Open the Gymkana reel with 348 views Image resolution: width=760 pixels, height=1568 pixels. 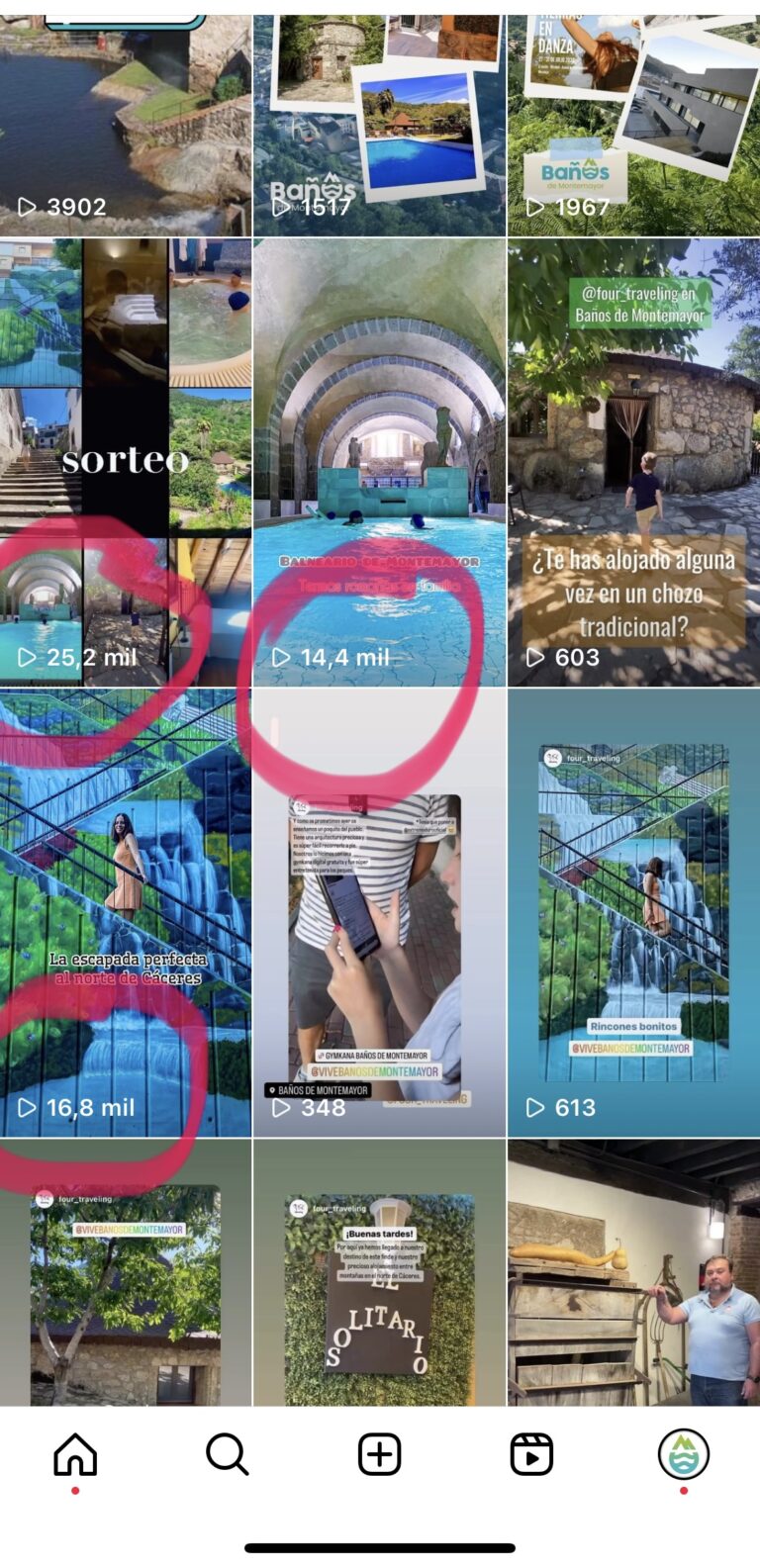click(379, 912)
